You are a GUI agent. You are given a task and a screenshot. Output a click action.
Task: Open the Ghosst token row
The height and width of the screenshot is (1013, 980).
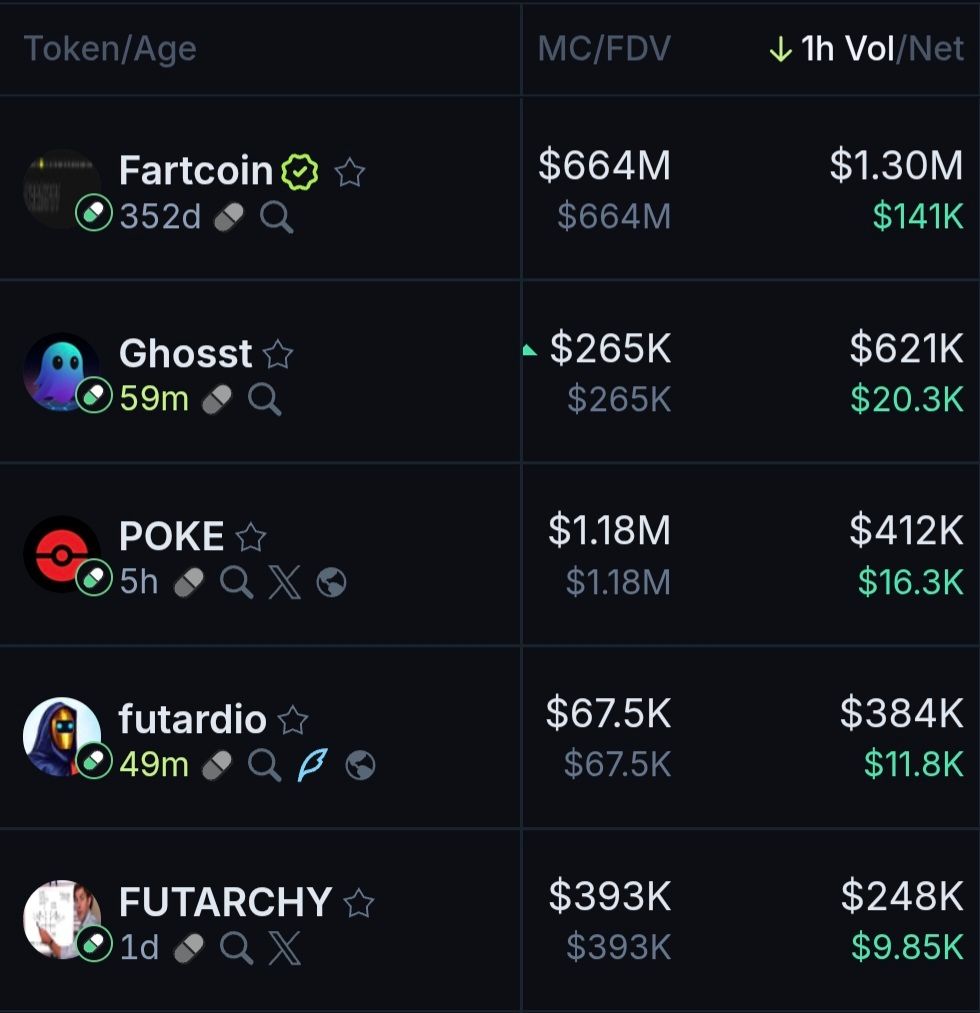185,353
